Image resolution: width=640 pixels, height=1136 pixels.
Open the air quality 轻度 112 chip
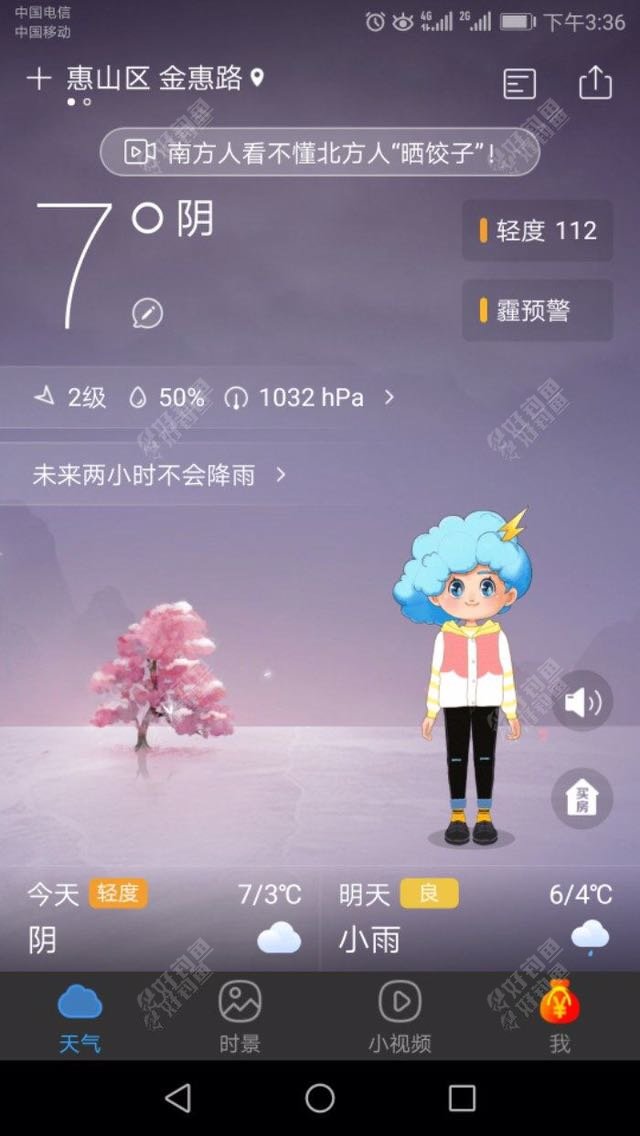538,231
